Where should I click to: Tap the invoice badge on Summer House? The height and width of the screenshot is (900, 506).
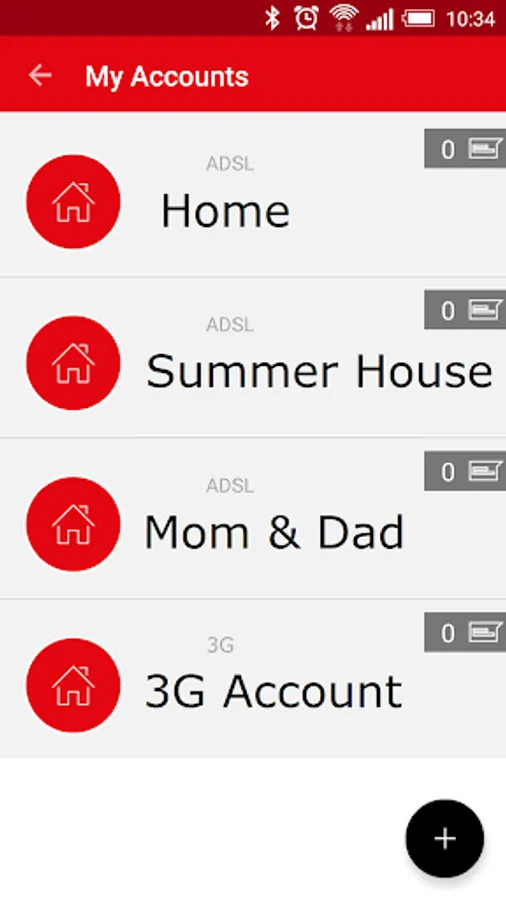pyautogui.click(x=465, y=310)
